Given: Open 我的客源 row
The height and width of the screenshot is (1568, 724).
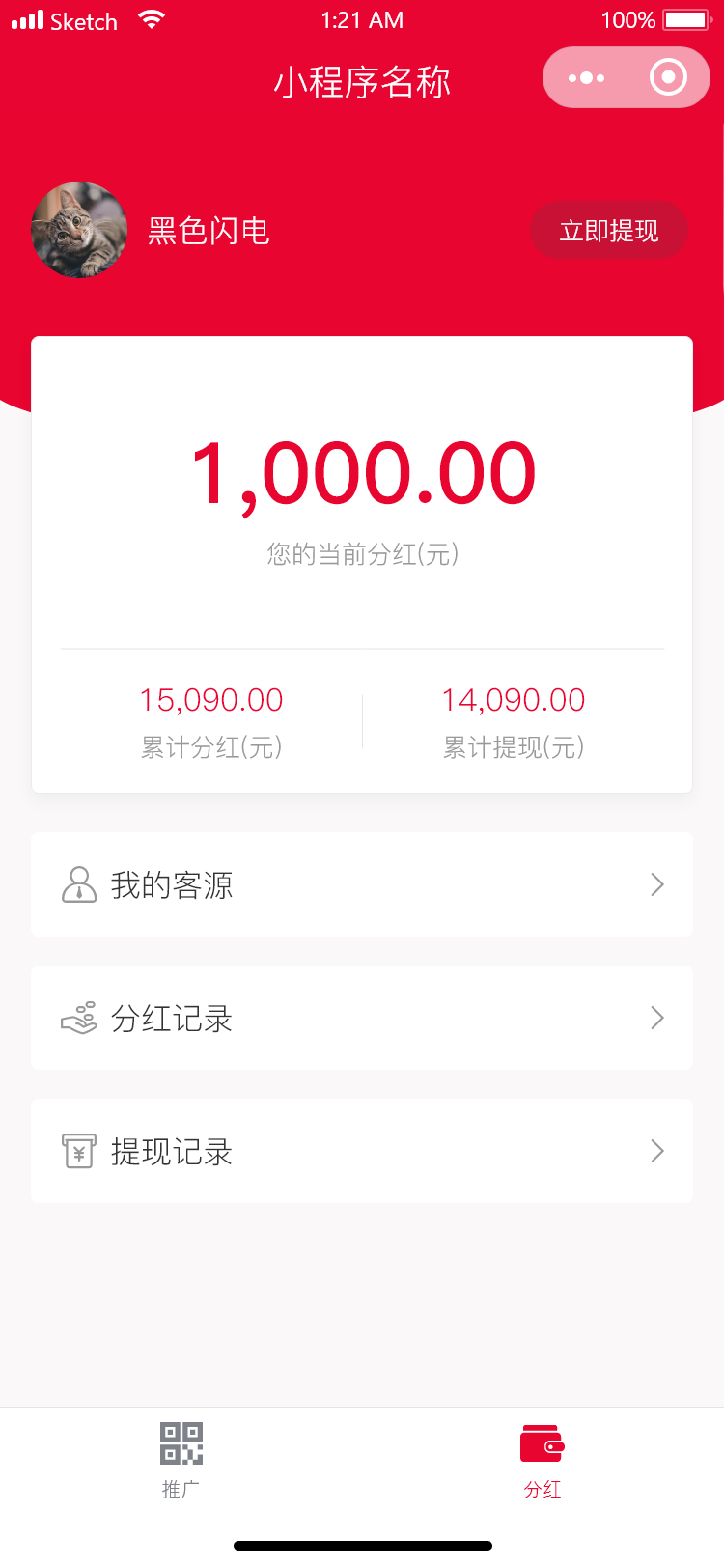Looking at the screenshot, I should click(362, 884).
